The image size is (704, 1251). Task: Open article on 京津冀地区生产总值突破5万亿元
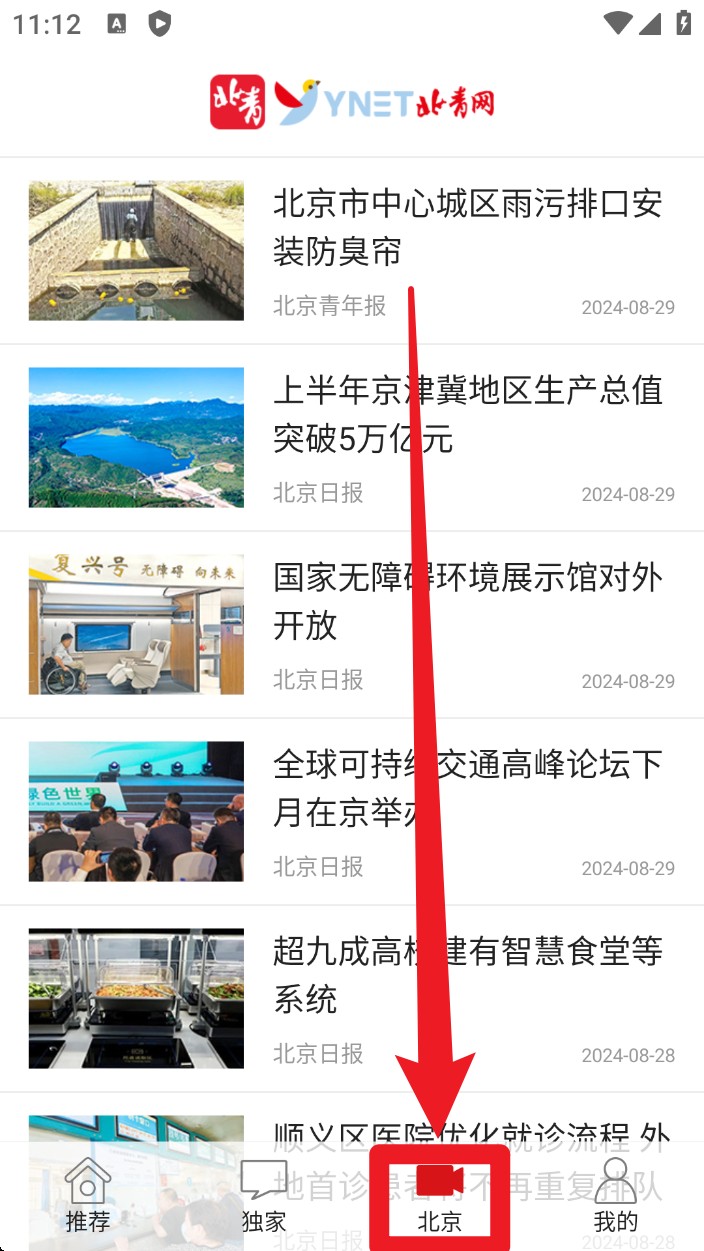pos(467,414)
